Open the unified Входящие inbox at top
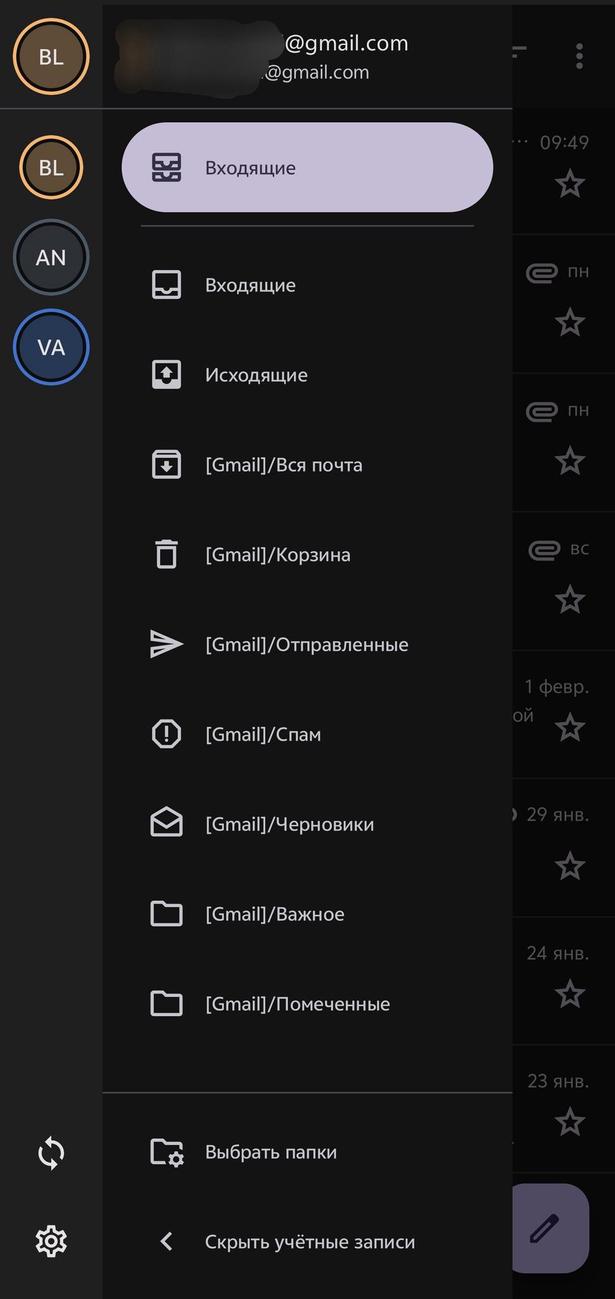This screenshot has height=1299, width=615. (307, 168)
